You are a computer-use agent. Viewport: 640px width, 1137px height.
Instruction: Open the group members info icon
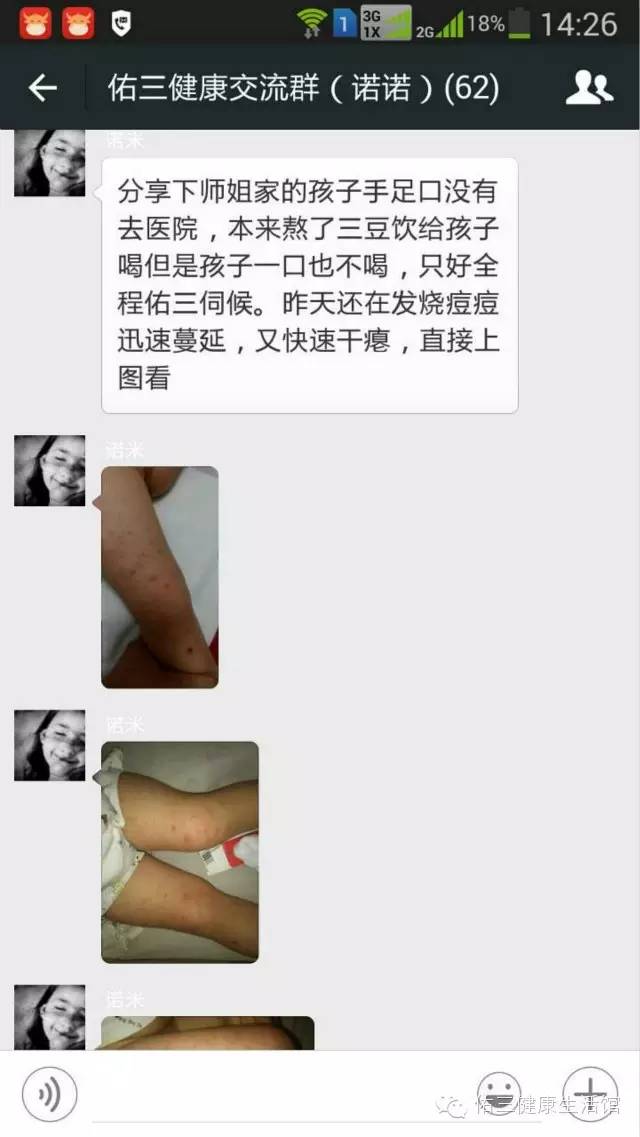589,89
